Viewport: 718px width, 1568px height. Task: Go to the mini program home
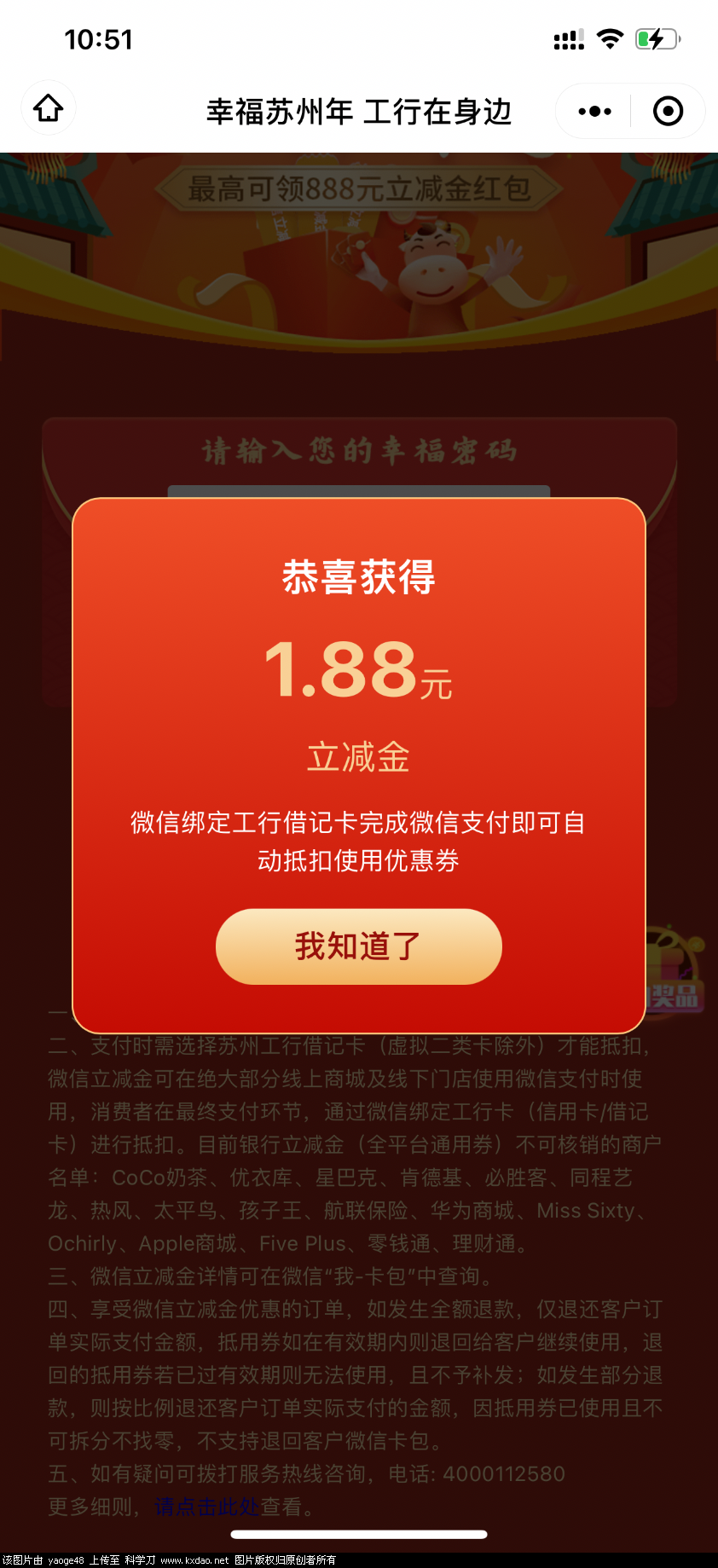tap(49, 108)
